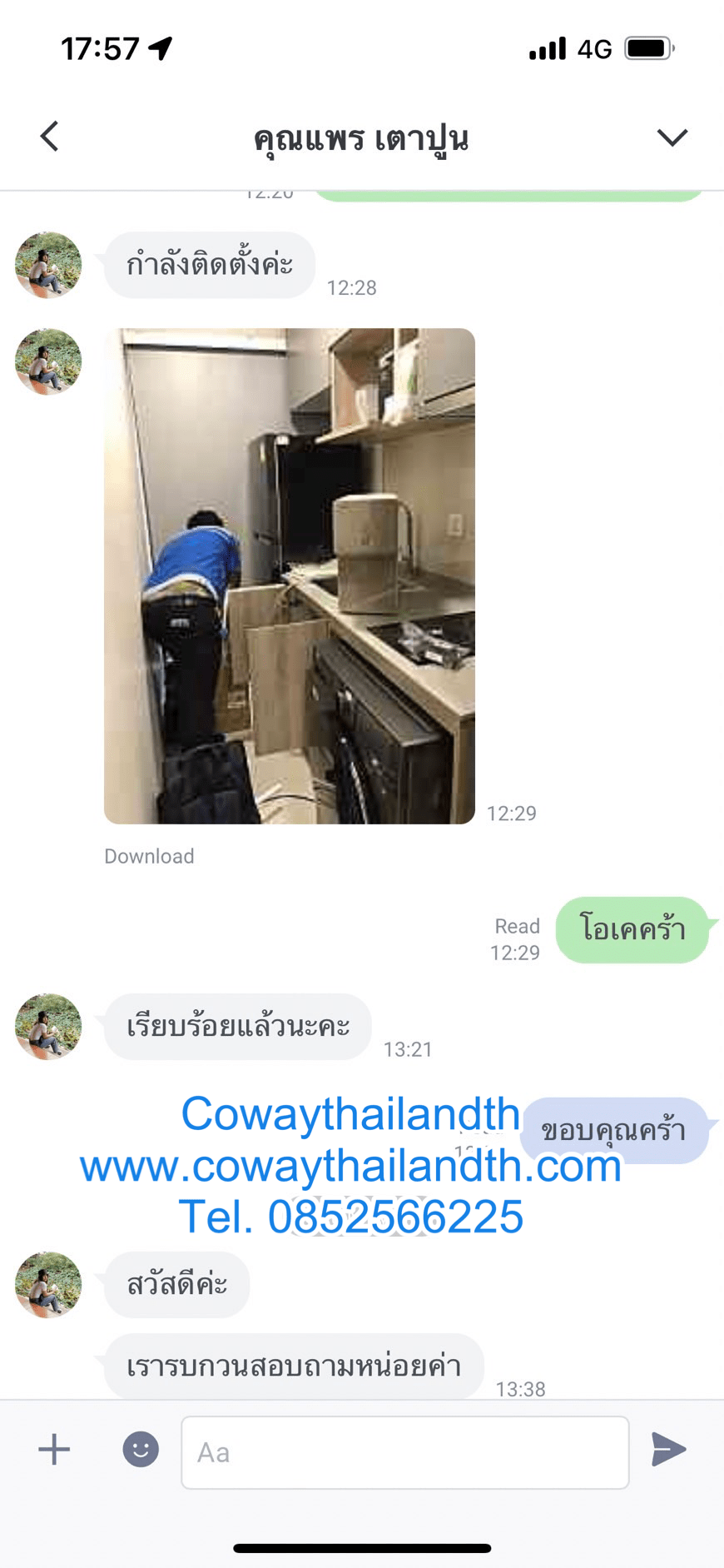Expand the chat options chevron
Viewport: 724px width, 1568px height.
point(672,137)
